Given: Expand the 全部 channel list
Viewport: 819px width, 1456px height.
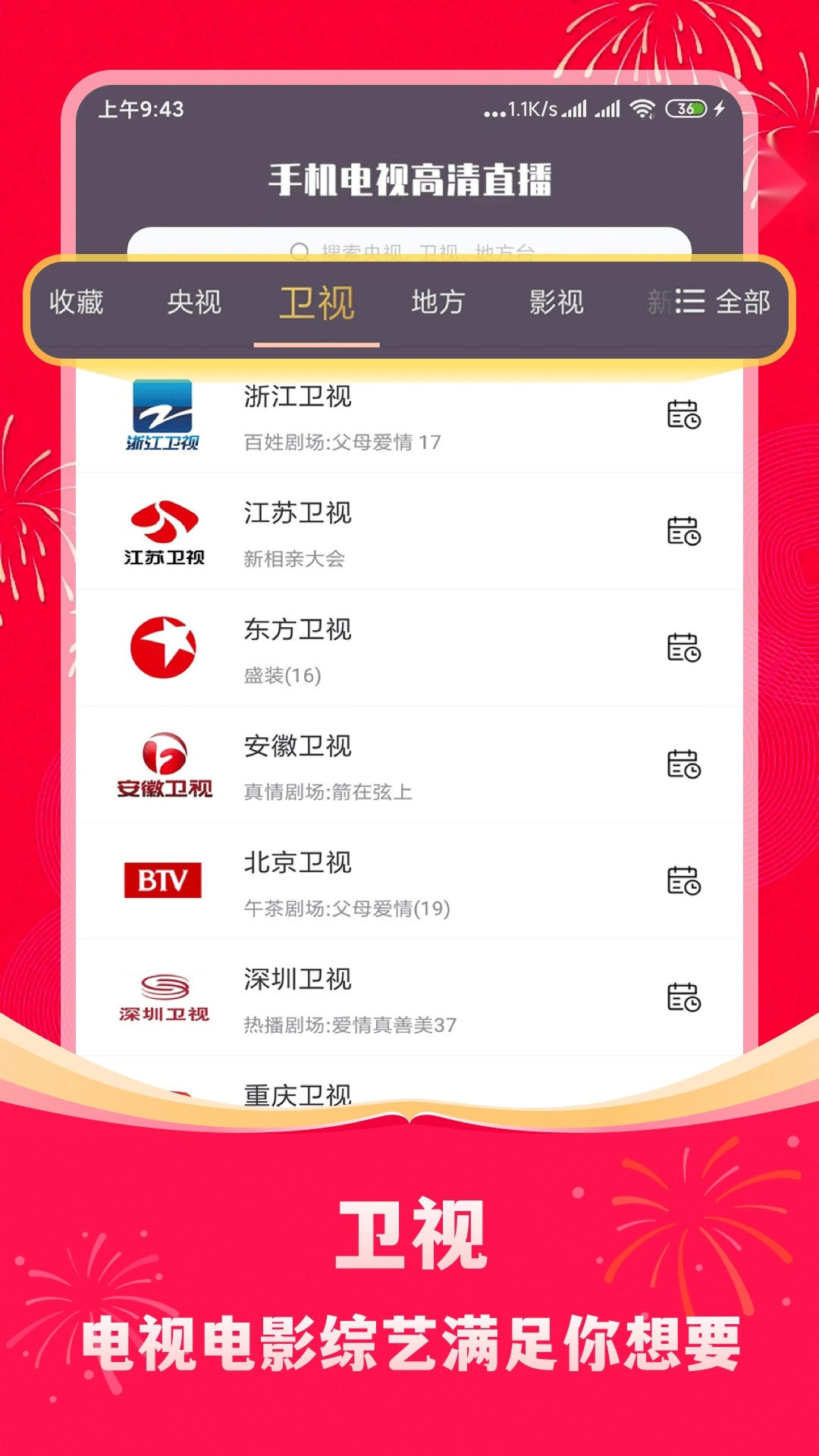Looking at the screenshot, I should click(x=721, y=303).
